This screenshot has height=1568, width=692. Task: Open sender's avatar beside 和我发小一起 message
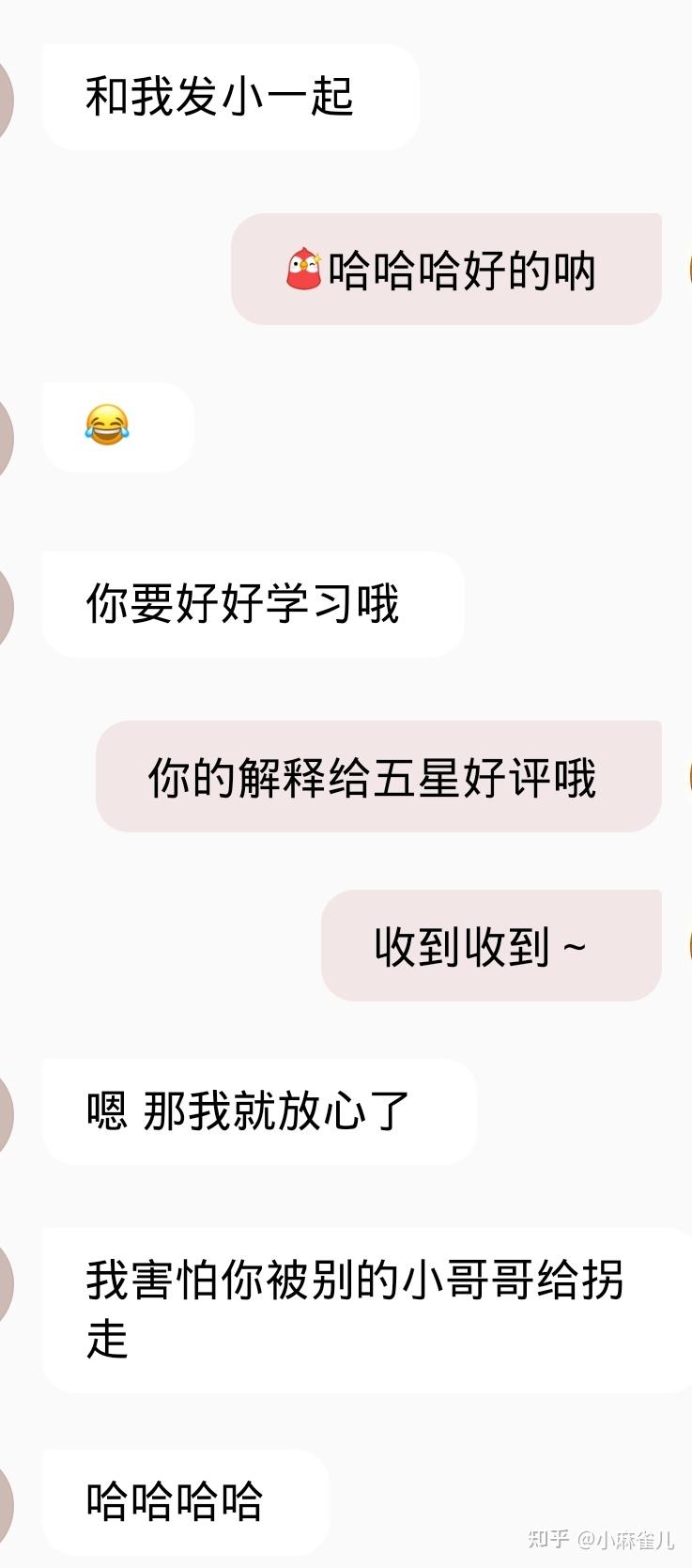click(6, 98)
